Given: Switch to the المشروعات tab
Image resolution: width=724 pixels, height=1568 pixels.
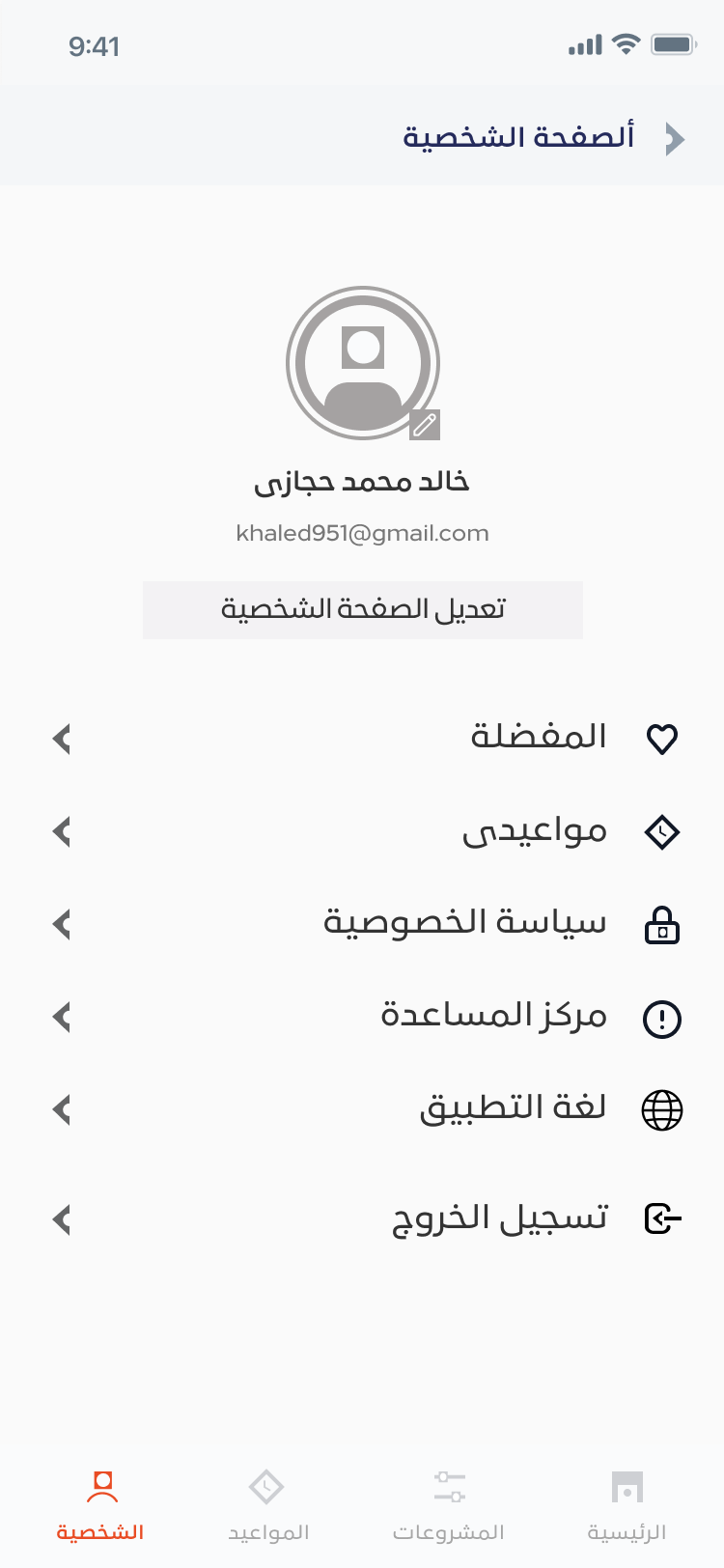Looking at the screenshot, I should click(x=449, y=1504).
